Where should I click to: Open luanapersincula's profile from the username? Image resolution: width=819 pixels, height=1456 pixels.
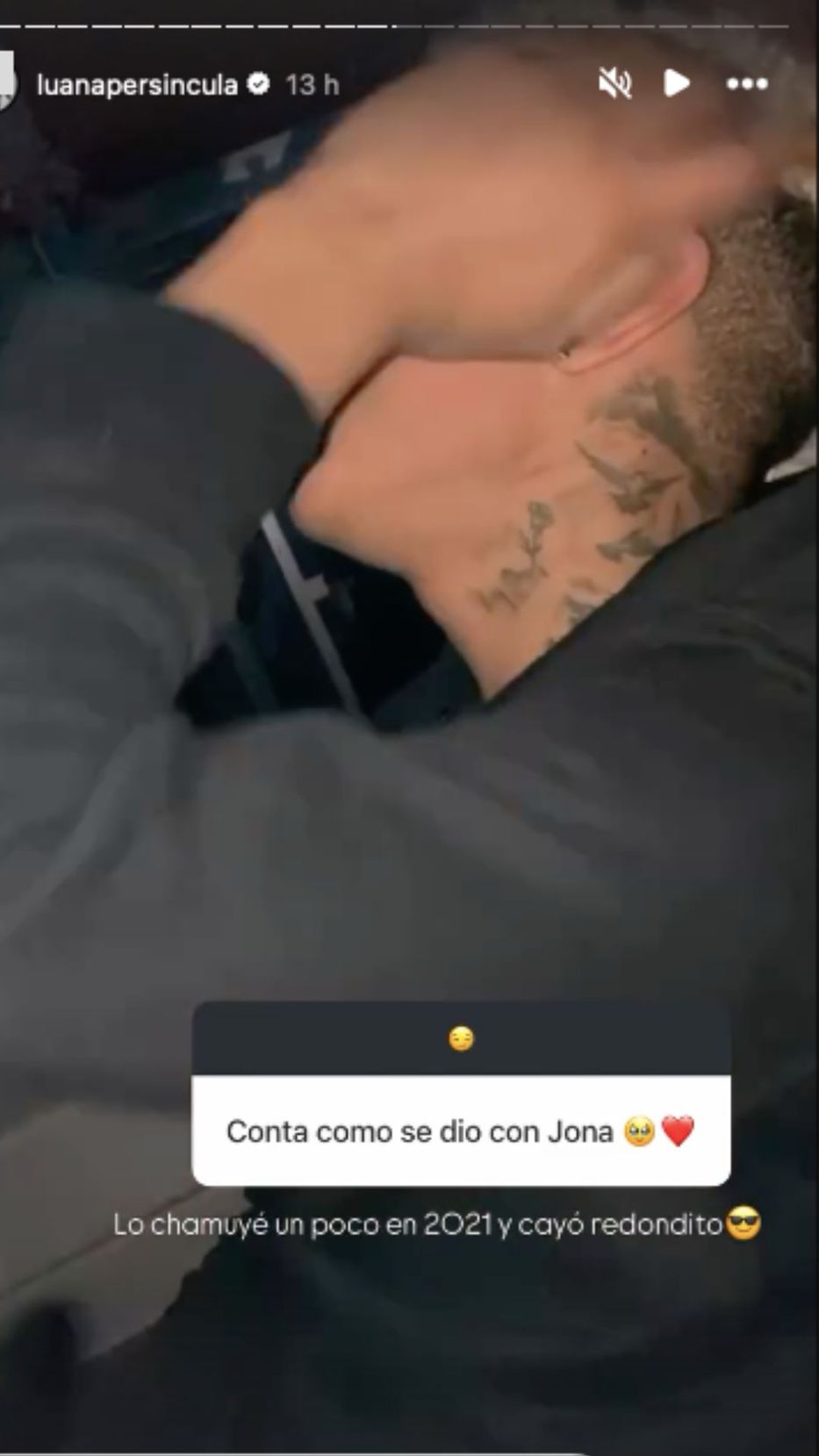tap(137, 85)
